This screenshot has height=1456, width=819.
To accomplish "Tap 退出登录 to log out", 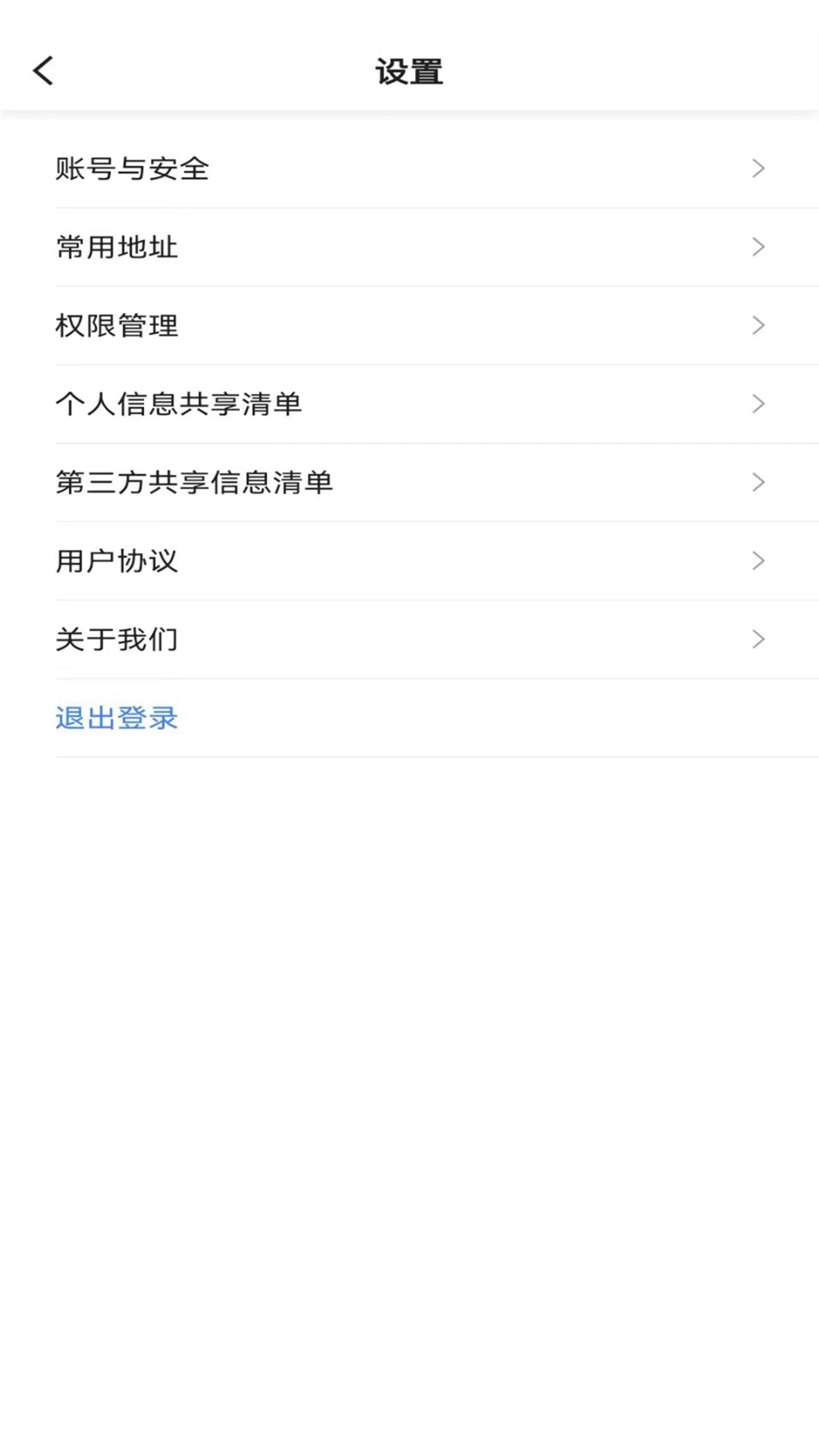I will coord(117,717).
